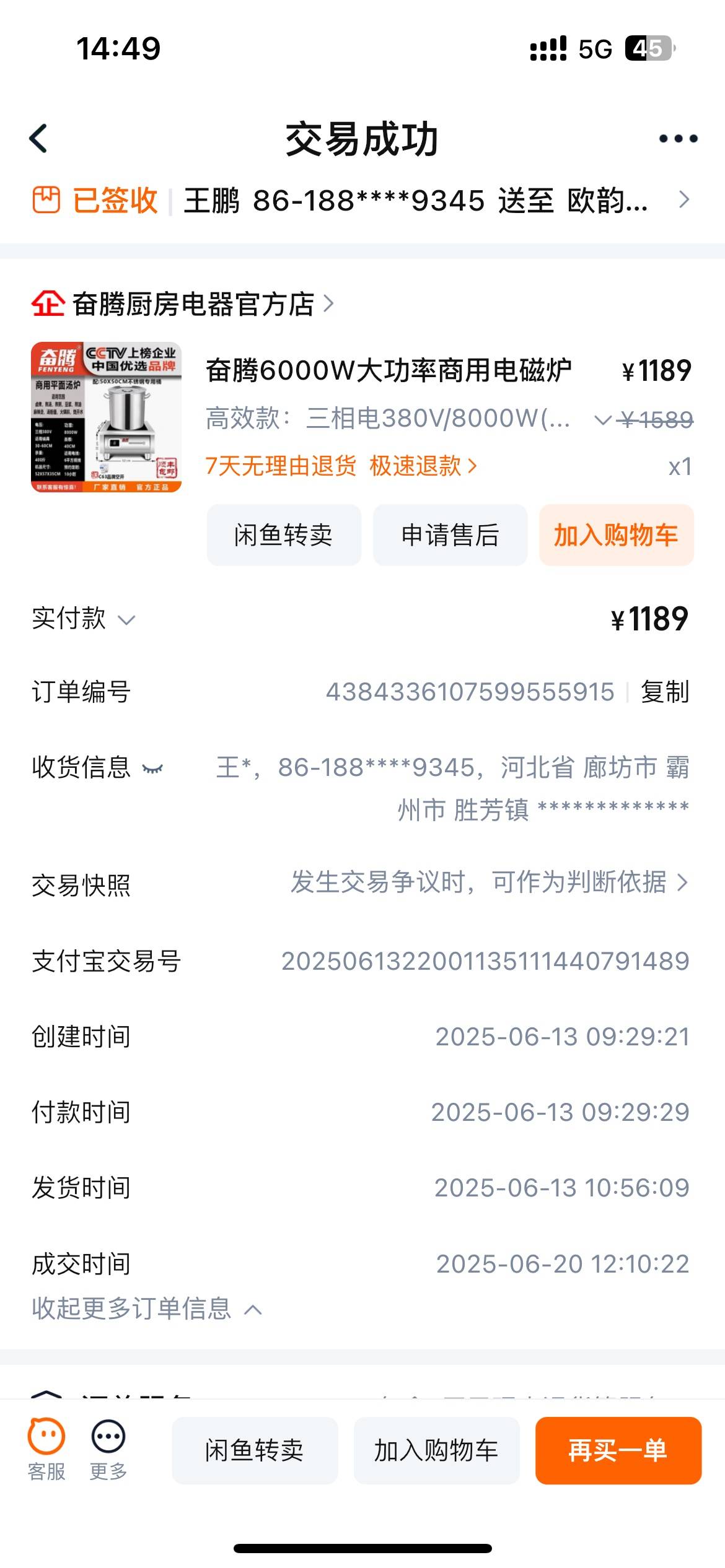725x1568 pixels.
Task: Reveal the hidden 收货信息 with the eye icon
Action: (152, 769)
